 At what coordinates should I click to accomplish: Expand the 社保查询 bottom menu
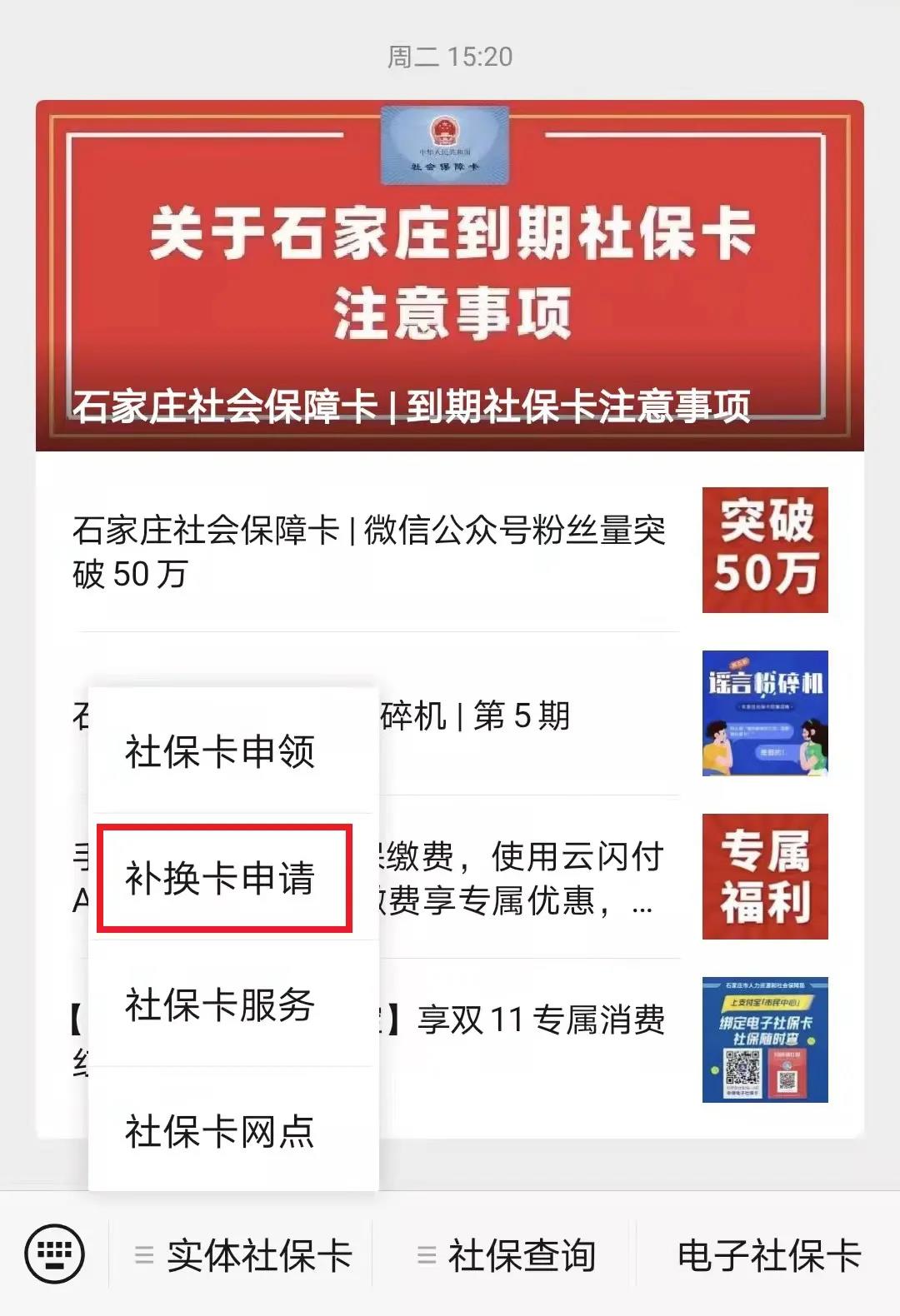click(507, 1255)
